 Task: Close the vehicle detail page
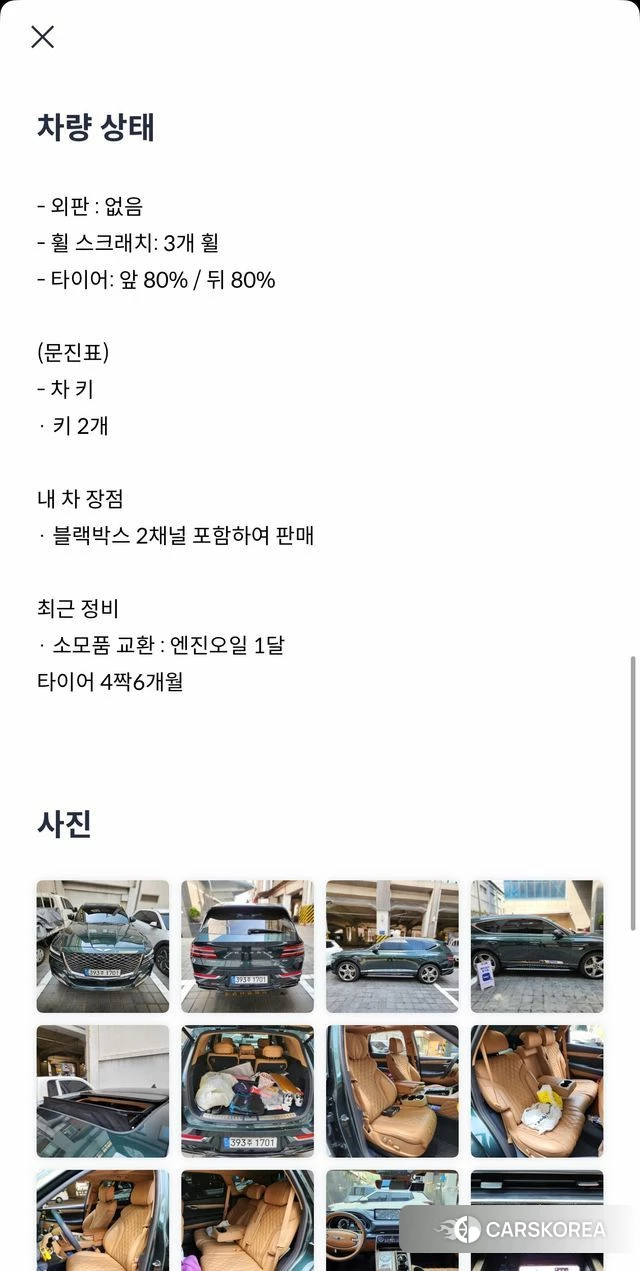click(x=42, y=37)
